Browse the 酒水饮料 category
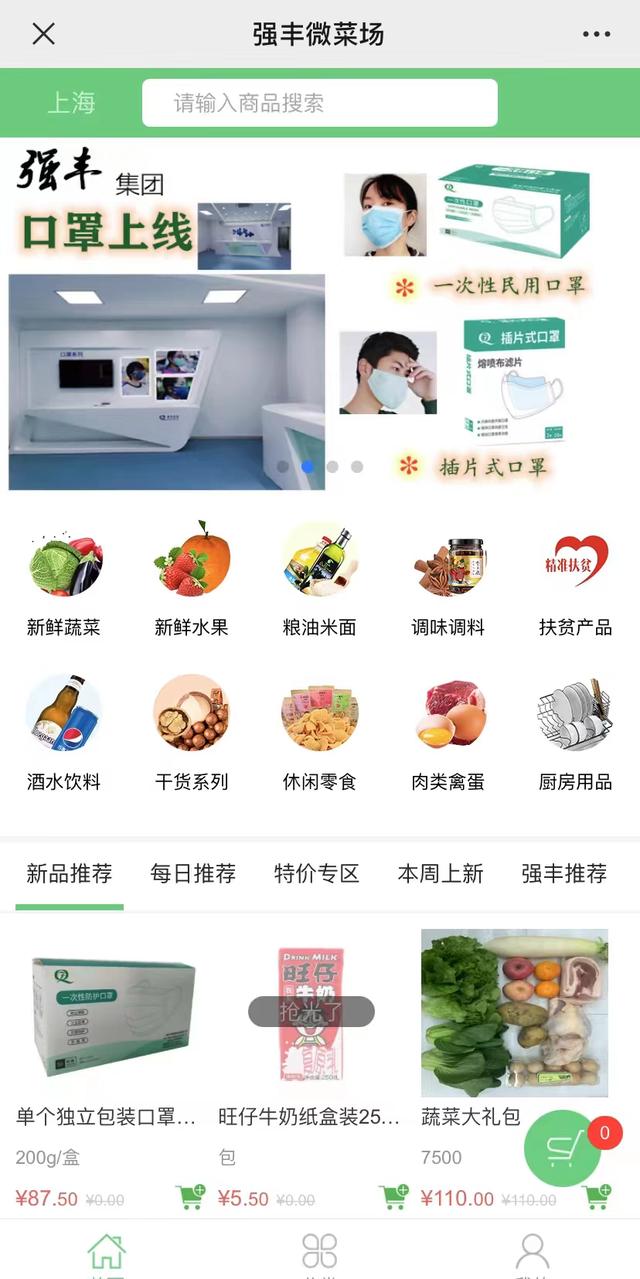Viewport: 640px width, 1279px height. pos(64,734)
